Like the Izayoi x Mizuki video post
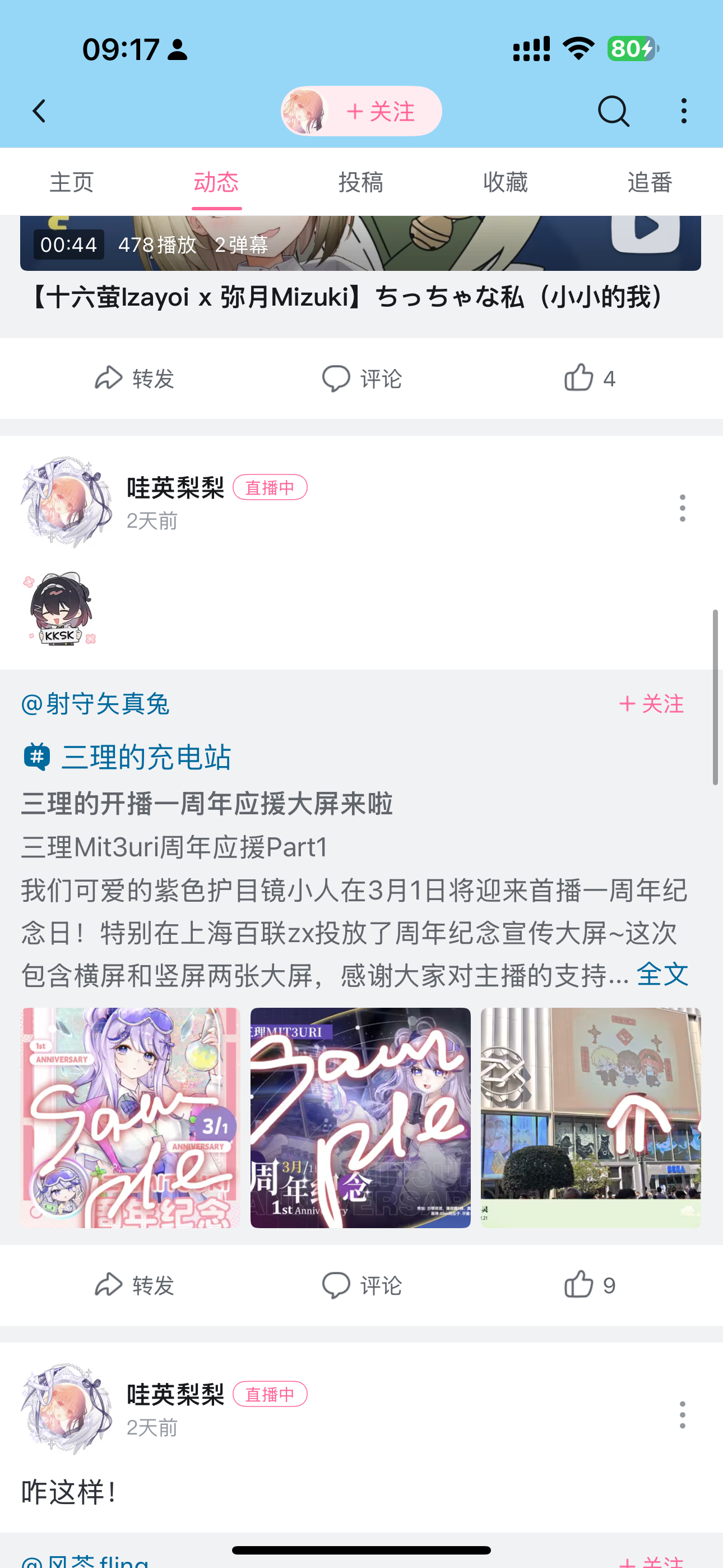The height and width of the screenshot is (1568, 723). 589,379
